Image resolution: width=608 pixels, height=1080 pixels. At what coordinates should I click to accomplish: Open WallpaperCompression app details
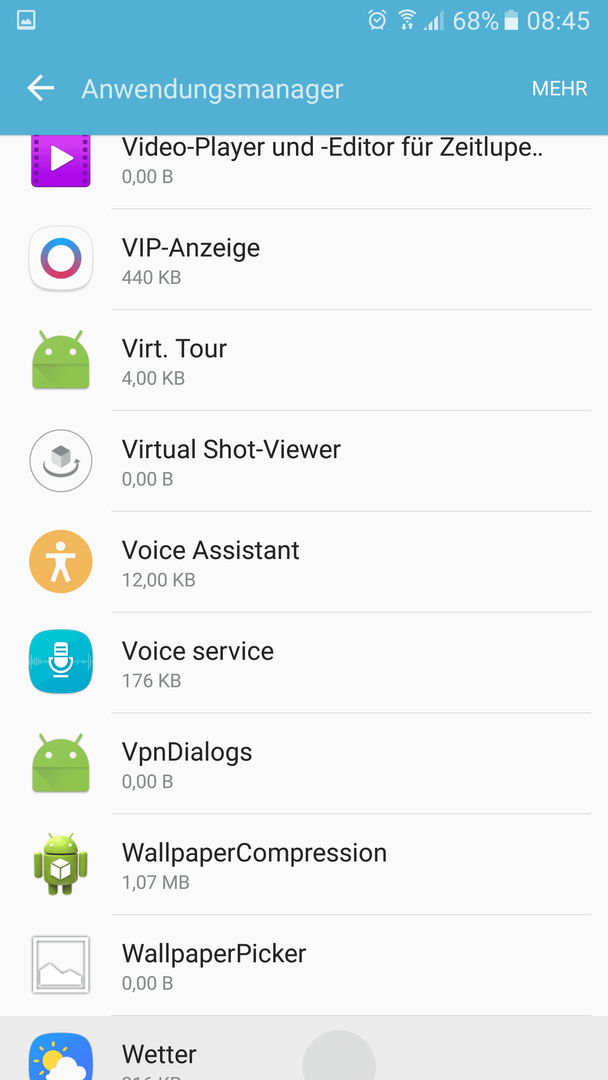pos(304,864)
